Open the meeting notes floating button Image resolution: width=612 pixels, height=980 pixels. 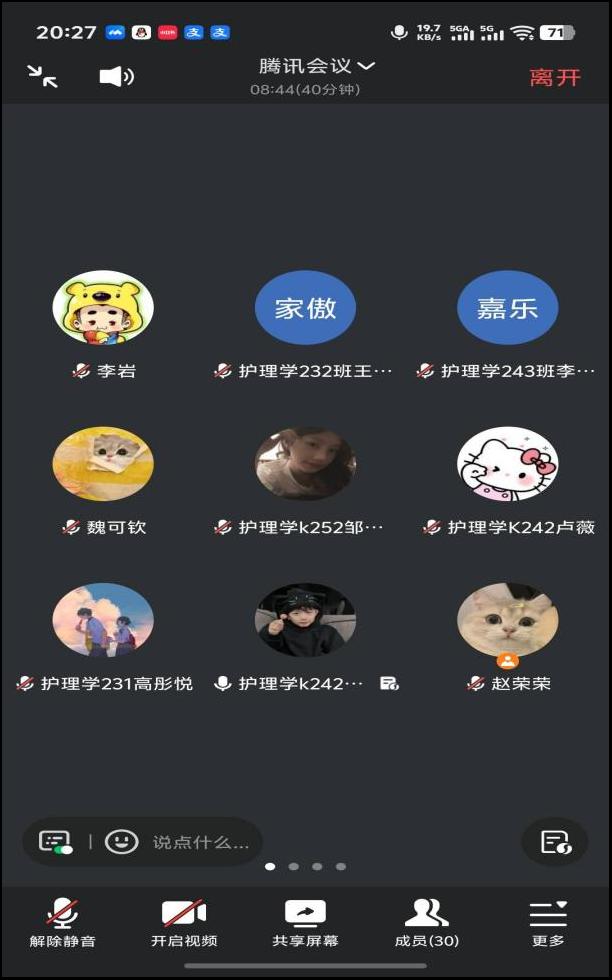coord(555,842)
